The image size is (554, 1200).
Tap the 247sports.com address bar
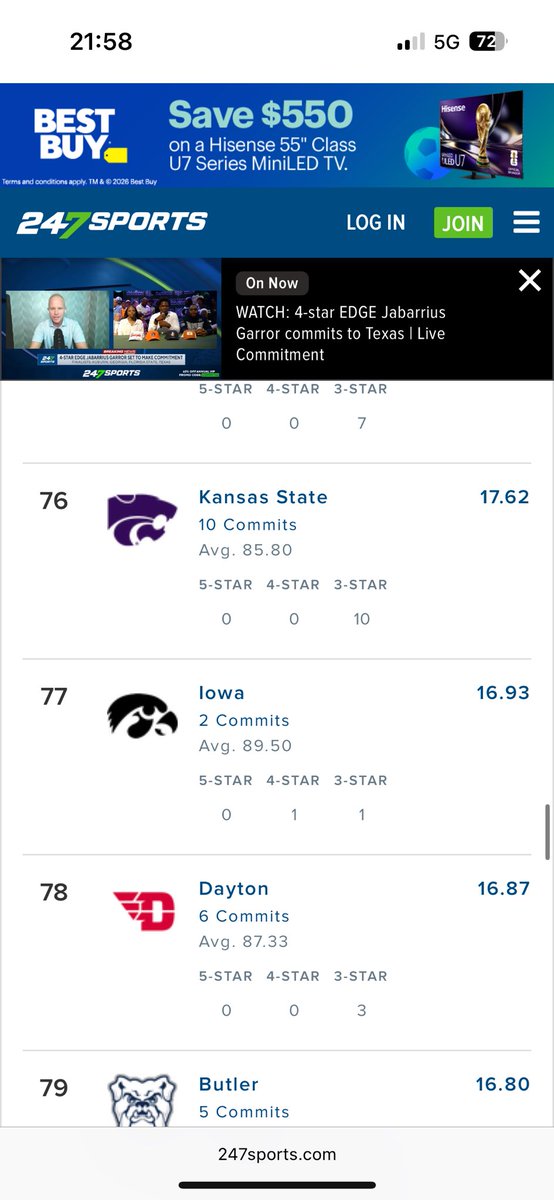tap(277, 1154)
